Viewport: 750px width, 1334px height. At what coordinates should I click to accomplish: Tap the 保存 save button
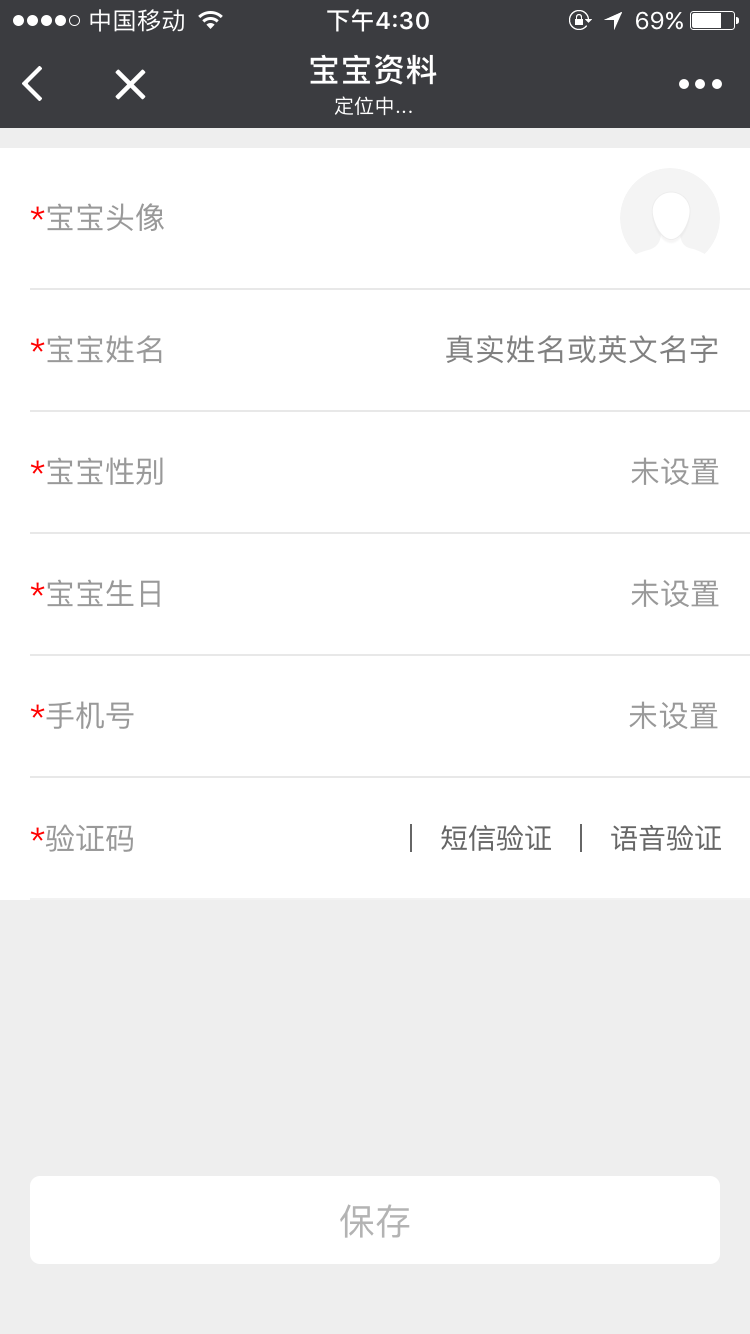[375, 1220]
